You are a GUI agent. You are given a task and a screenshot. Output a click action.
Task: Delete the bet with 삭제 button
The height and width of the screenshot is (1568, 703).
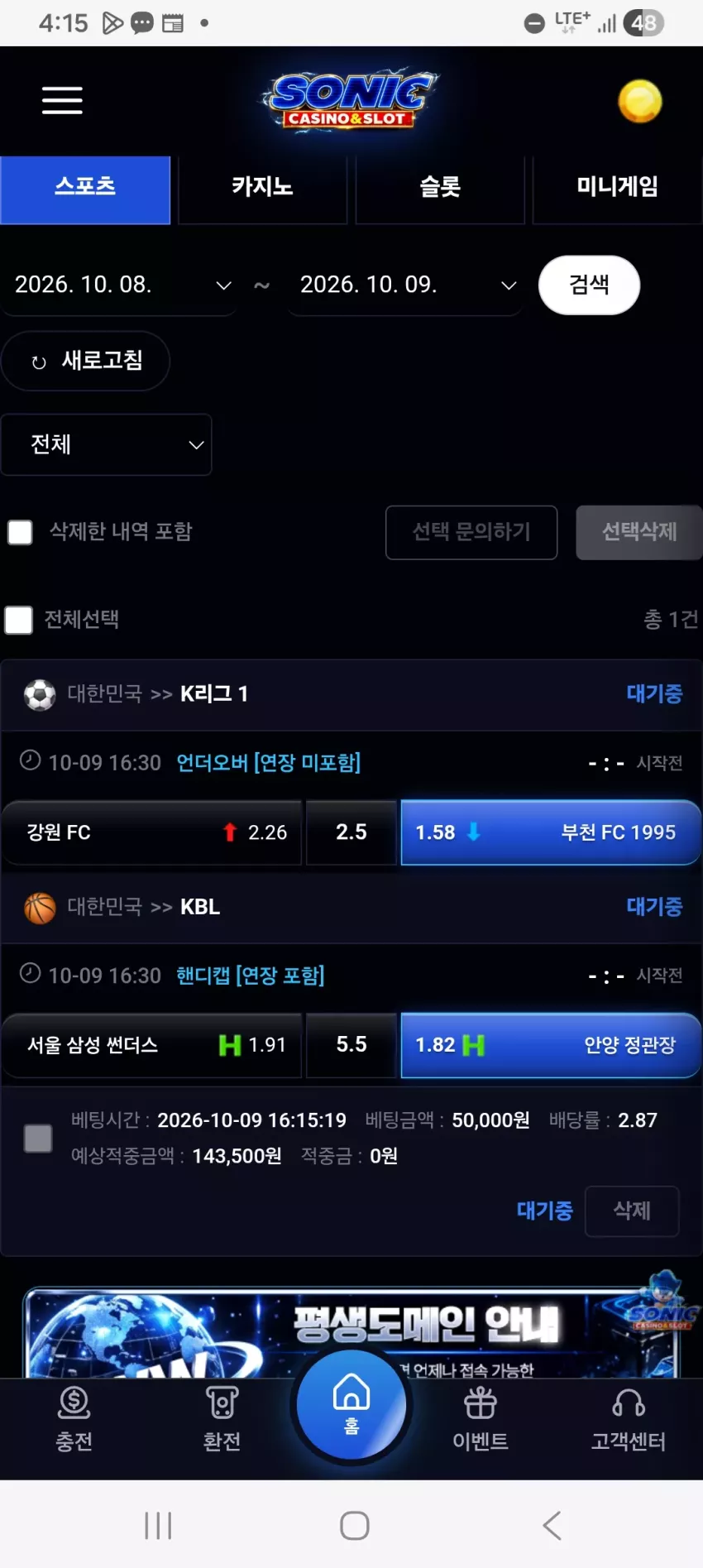tap(632, 1211)
